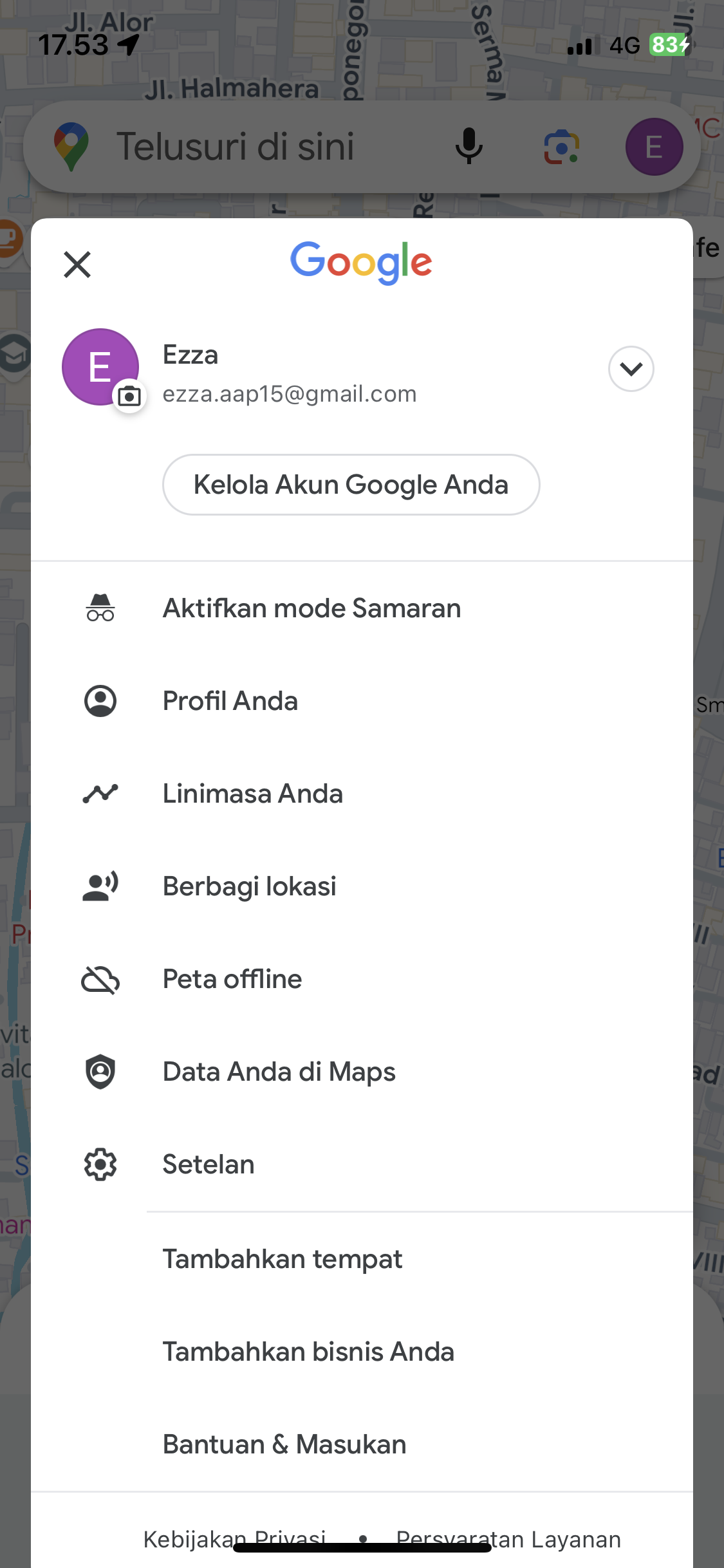Image resolution: width=724 pixels, height=1568 pixels.
Task: Open the Kebijakan Privasi link
Action: (x=234, y=1540)
